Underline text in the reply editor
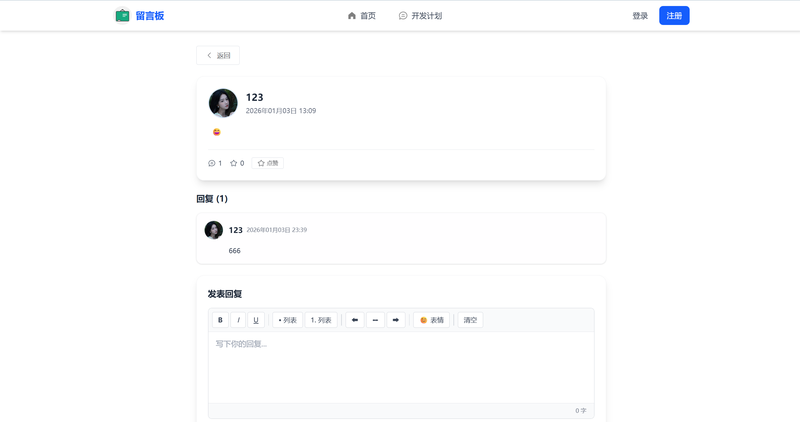The width and height of the screenshot is (800, 422). pyautogui.click(x=256, y=320)
